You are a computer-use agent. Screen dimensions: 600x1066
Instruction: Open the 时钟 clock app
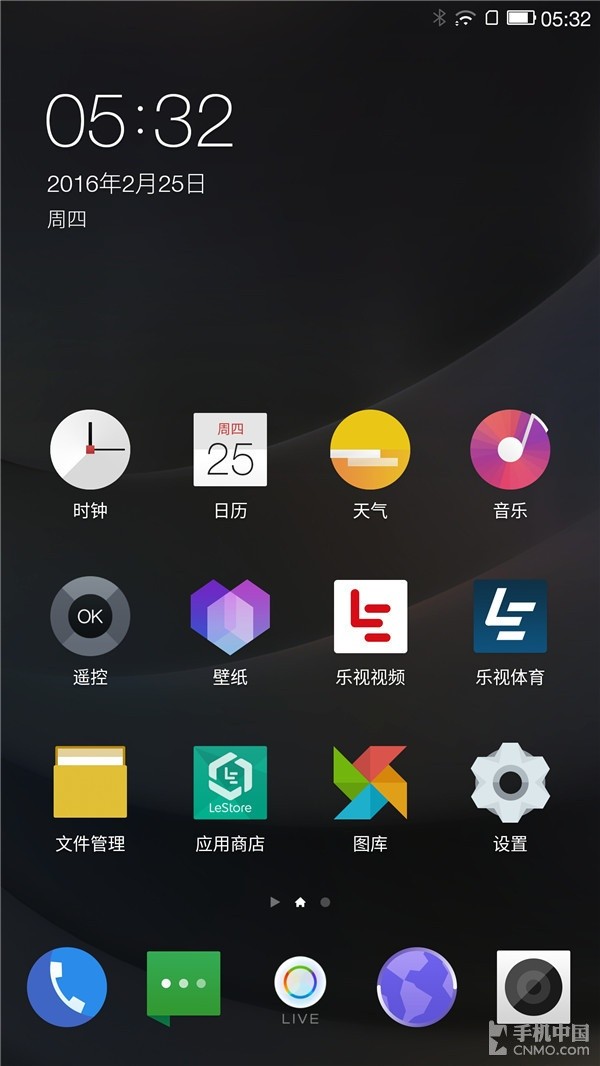(x=90, y=450)
